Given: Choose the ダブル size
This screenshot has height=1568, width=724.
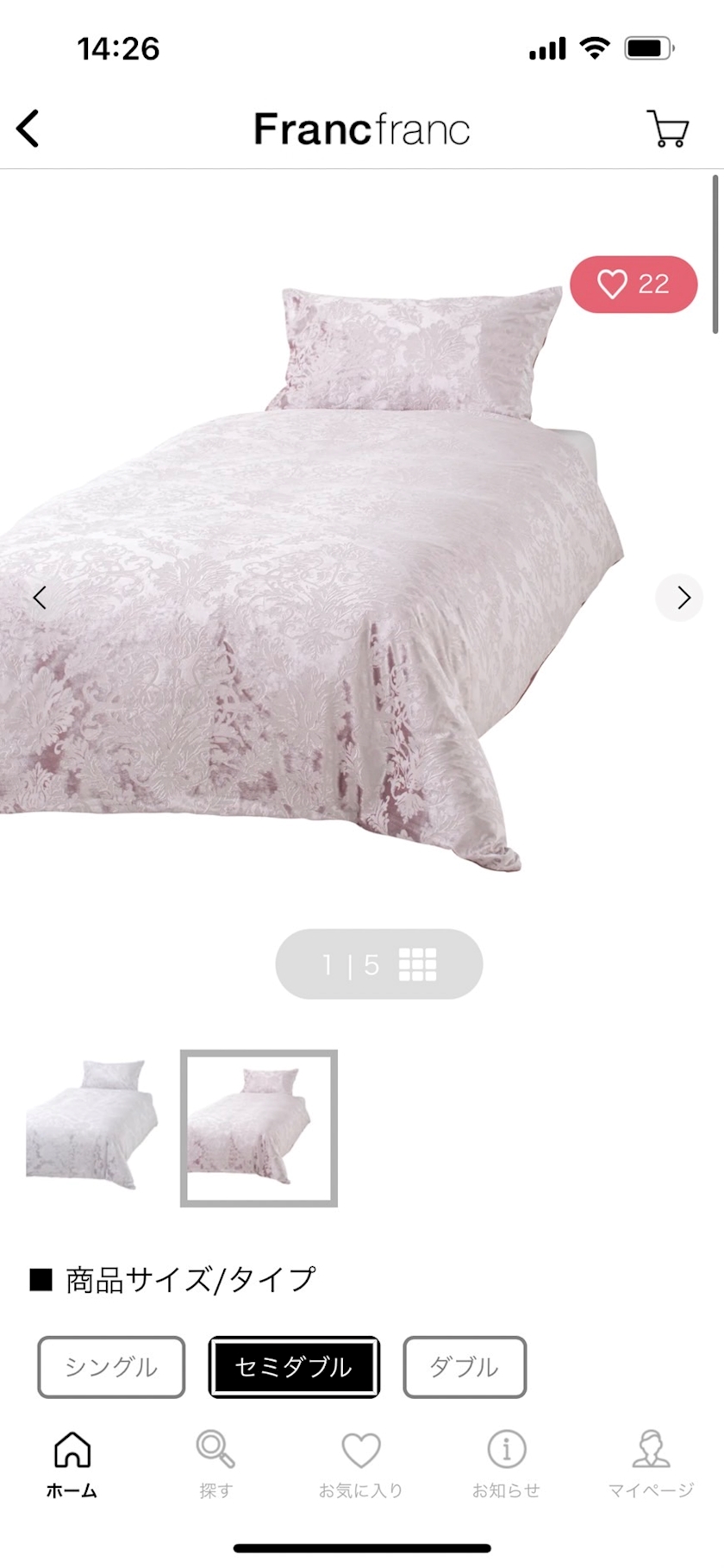Looking at the screenshot, I should (x=465, y=1367).
